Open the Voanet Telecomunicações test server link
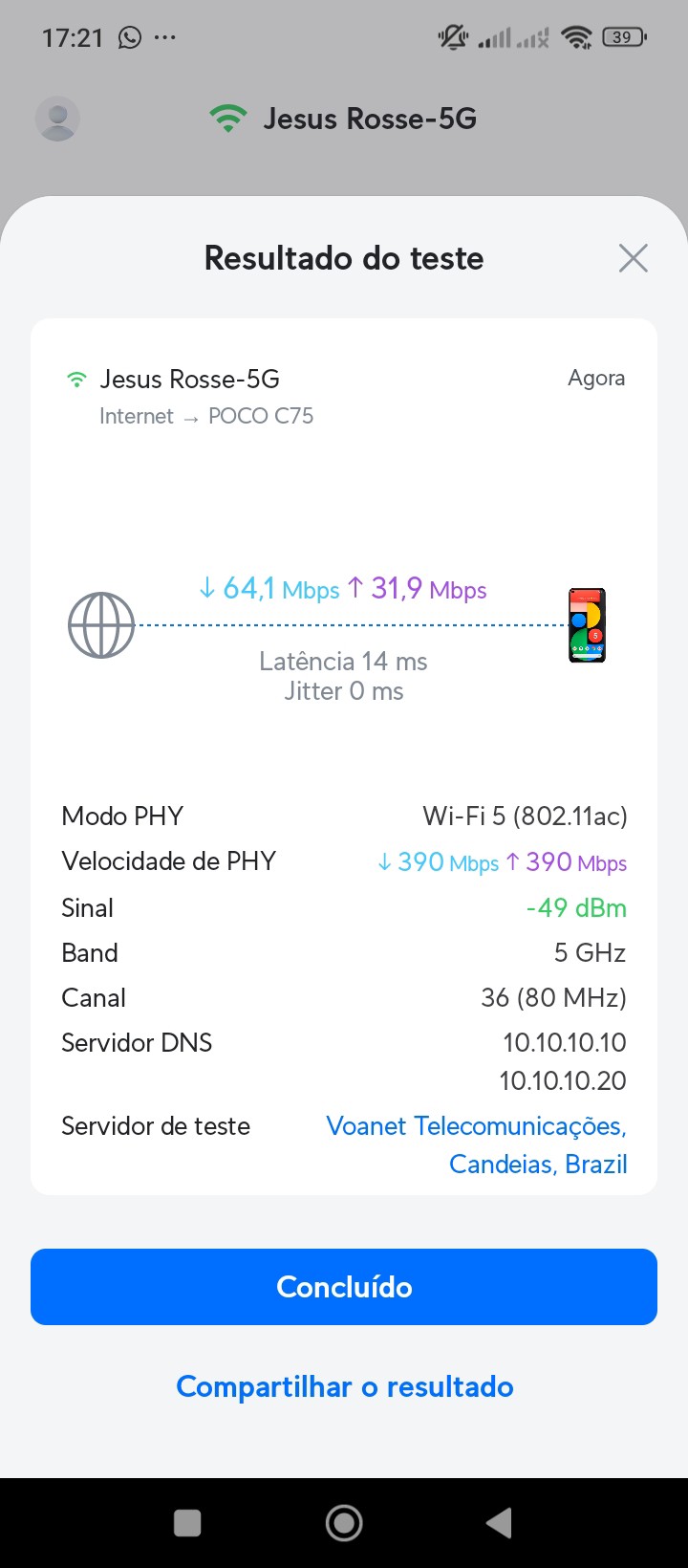The height and width of the screenshot is (1568, 688). point(476,1144)
